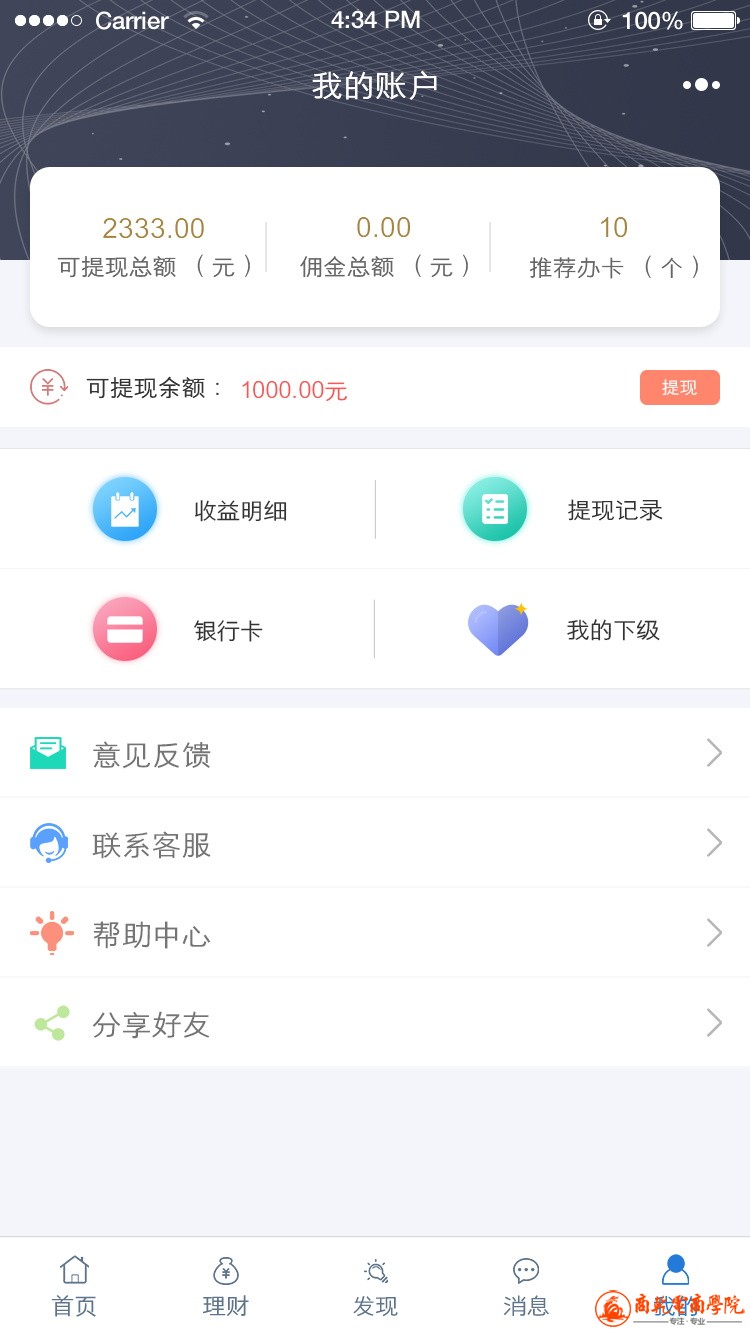Select 联系客服 contact support
The height and width of the screenshot is (1334, 750).
pos(375,844)
